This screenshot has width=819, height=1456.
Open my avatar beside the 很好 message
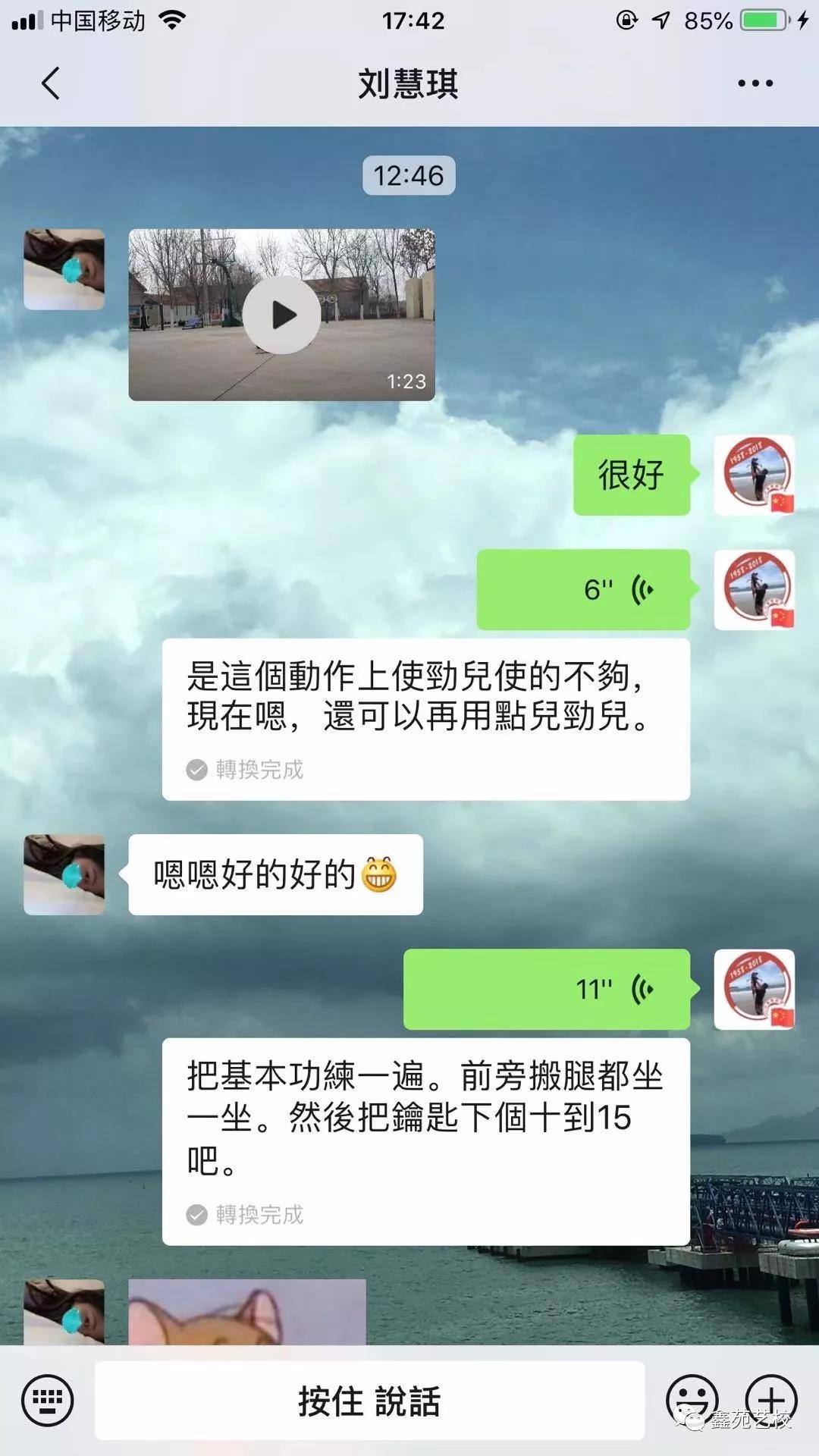click(x=754, y=475)
